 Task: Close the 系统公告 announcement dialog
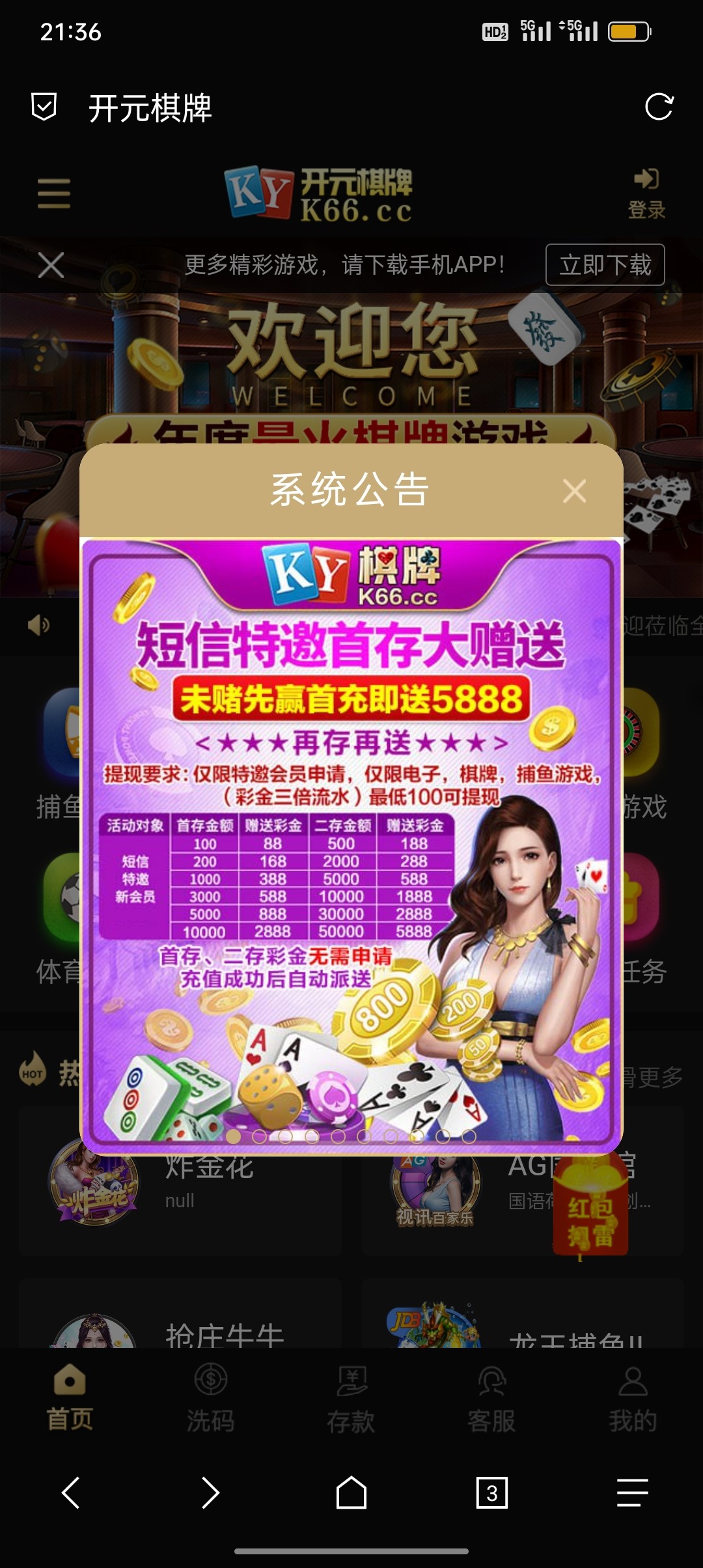tap(574, 491)
